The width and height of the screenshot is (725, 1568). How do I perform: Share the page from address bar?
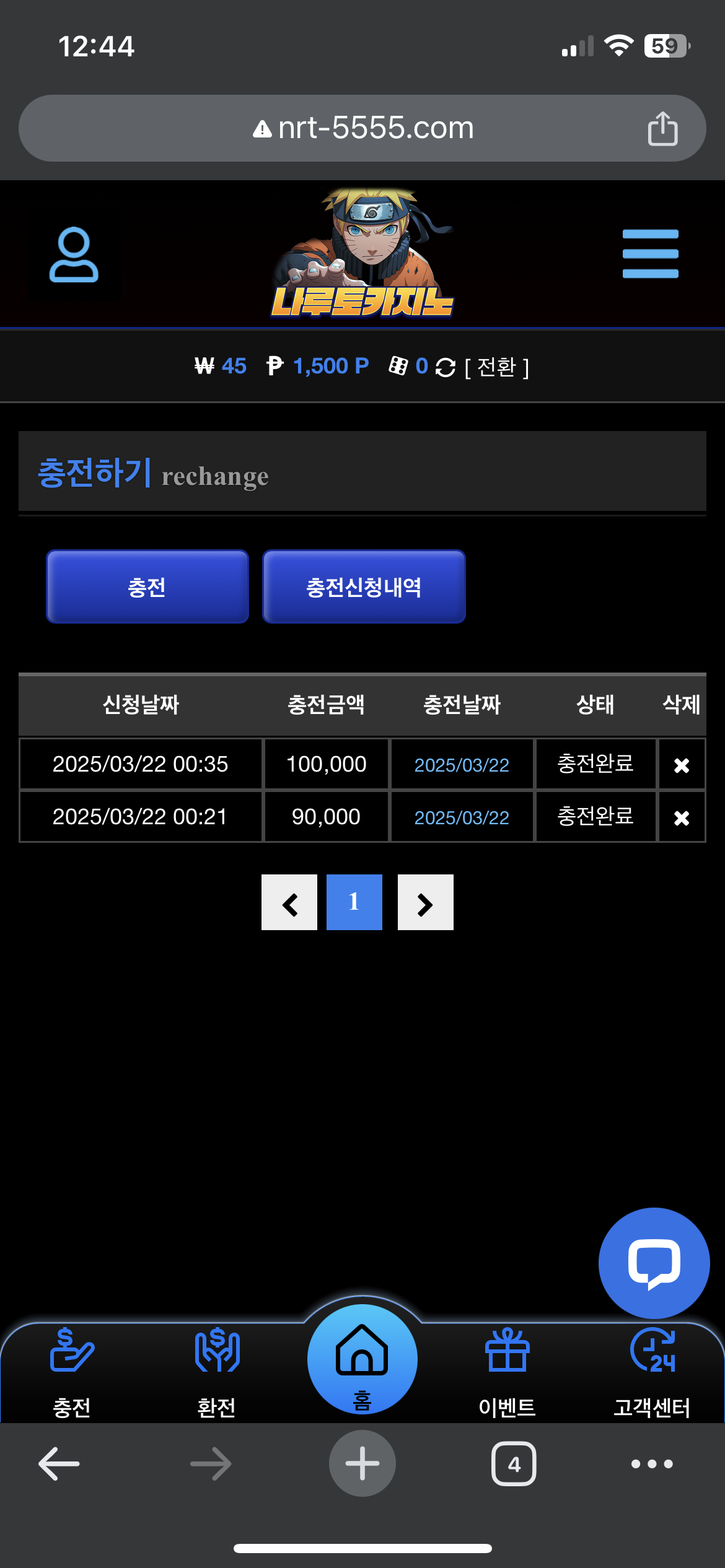point(662,128)
